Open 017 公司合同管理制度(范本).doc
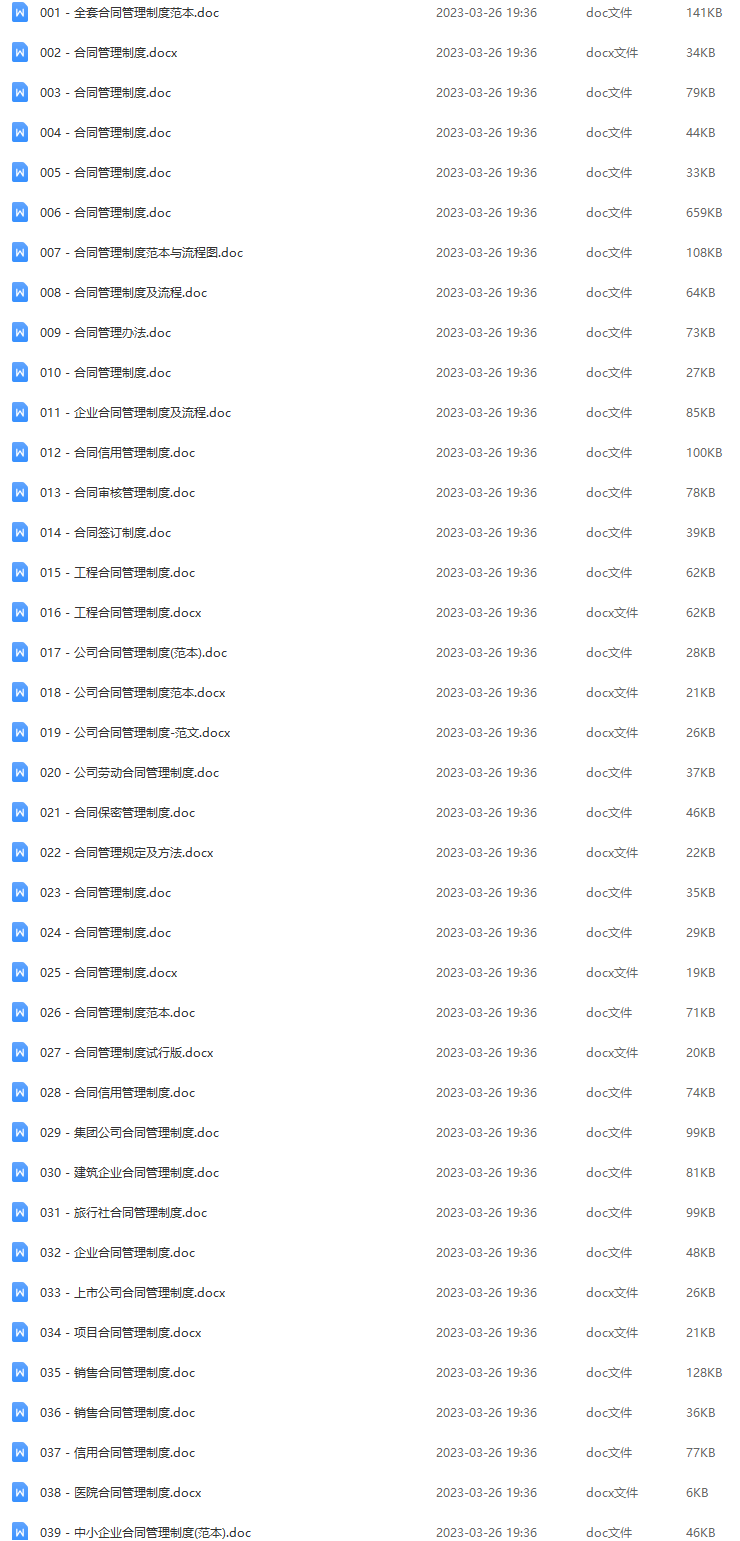Viewport: 740px width, 1541px height. point(133,653)
